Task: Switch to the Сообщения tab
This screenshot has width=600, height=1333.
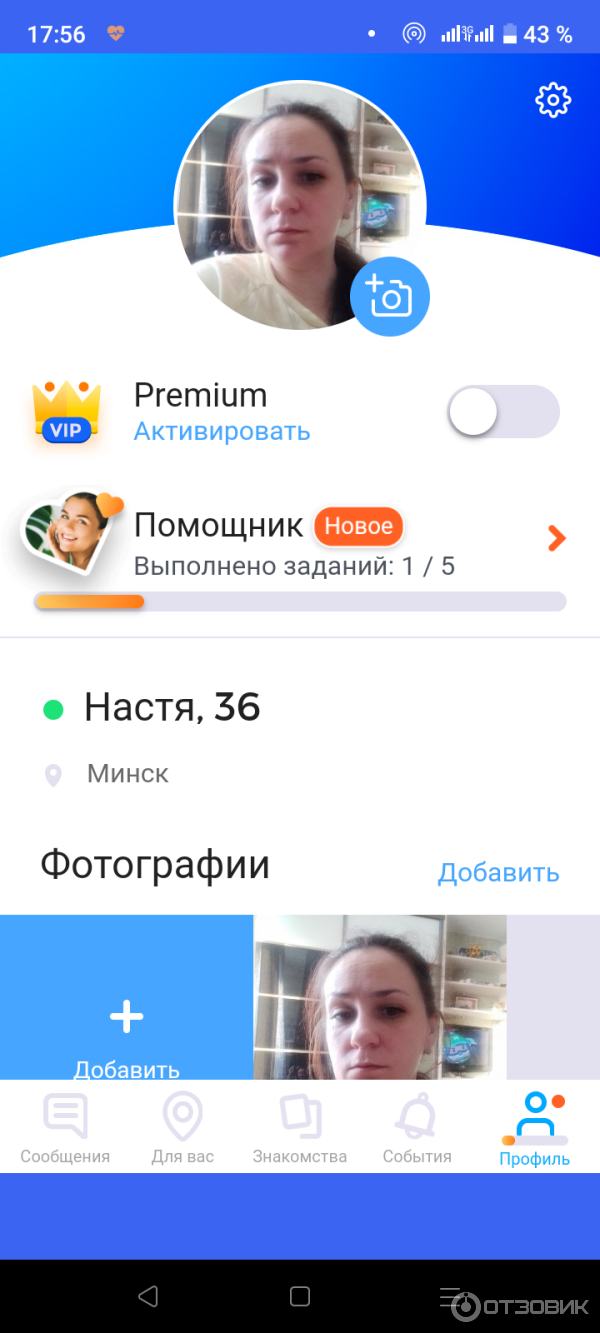Action: [65, 1130]
